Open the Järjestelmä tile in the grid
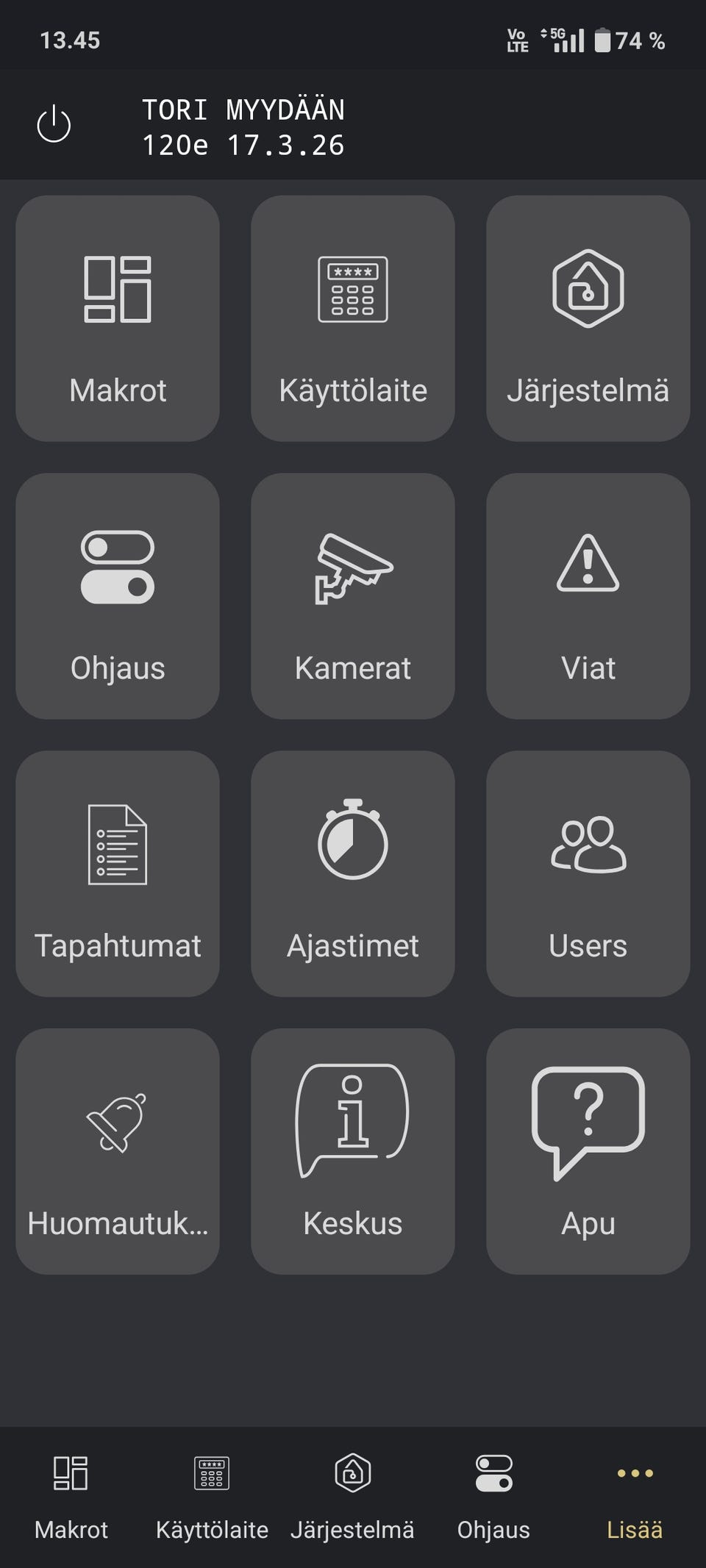The height and width of the screenshot is (1568, 706). 588,318
